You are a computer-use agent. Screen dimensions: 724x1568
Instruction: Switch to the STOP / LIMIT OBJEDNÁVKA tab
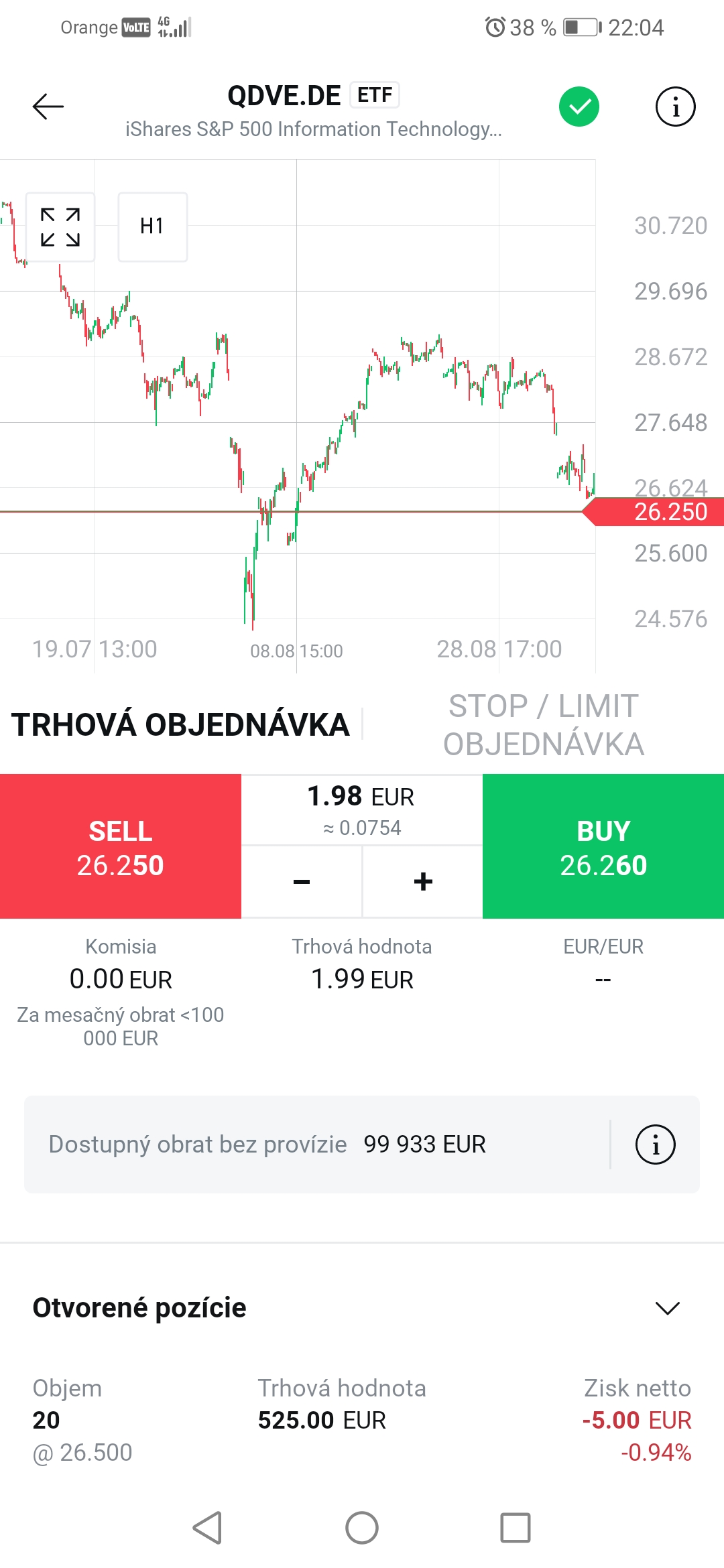[x=543, y=725]
